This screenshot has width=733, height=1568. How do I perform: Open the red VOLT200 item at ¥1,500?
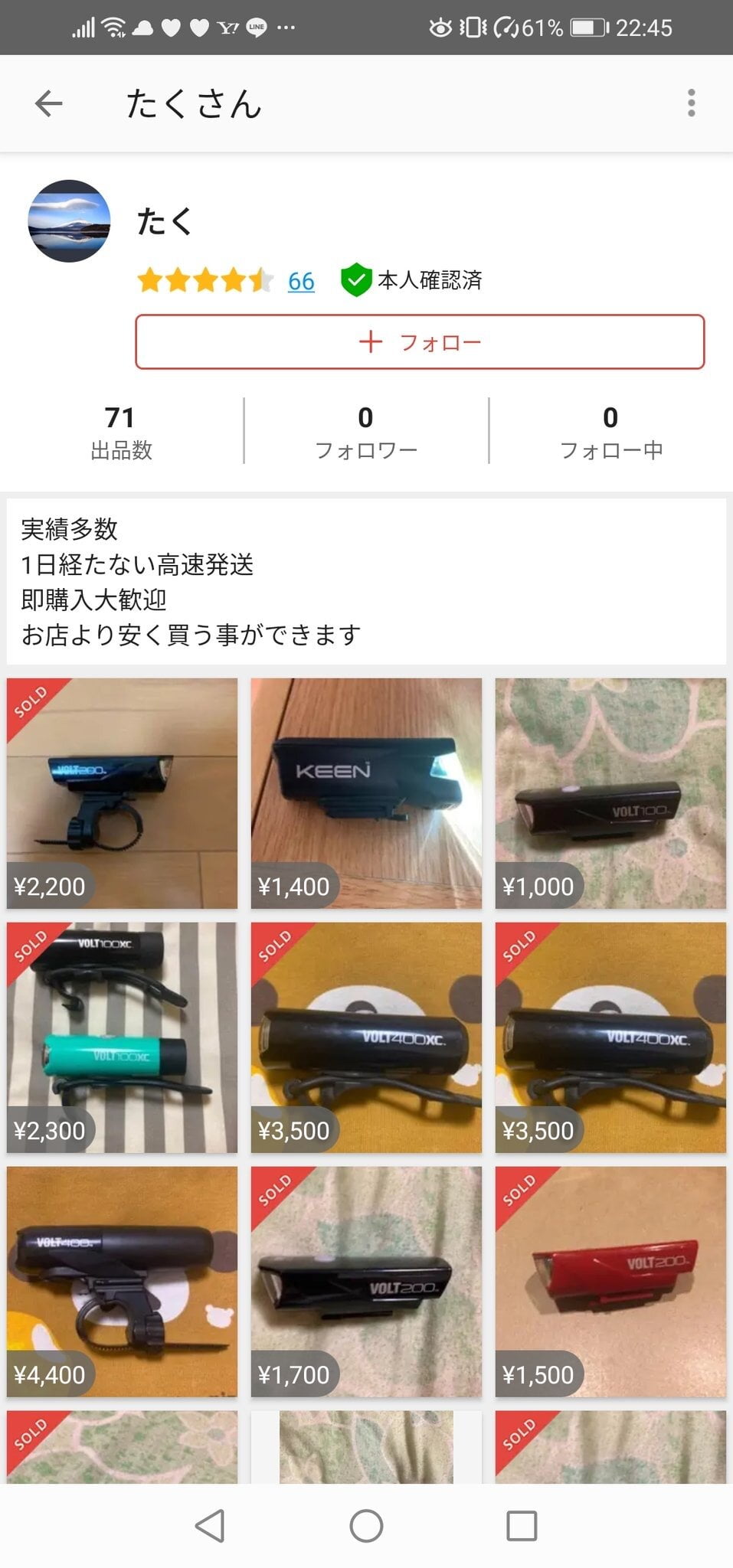tap(610, 1281)
